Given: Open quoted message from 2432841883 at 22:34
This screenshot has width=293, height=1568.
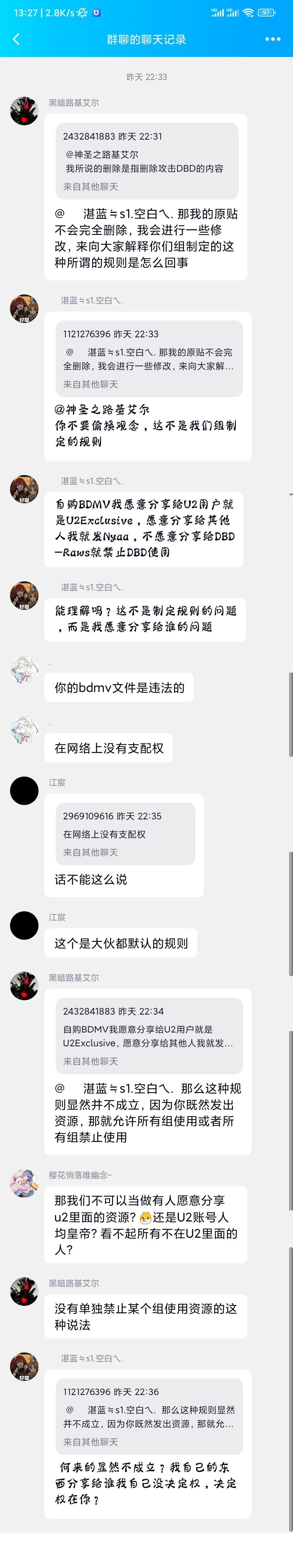Looking at the screenshot, I should tap(149, 1035).
